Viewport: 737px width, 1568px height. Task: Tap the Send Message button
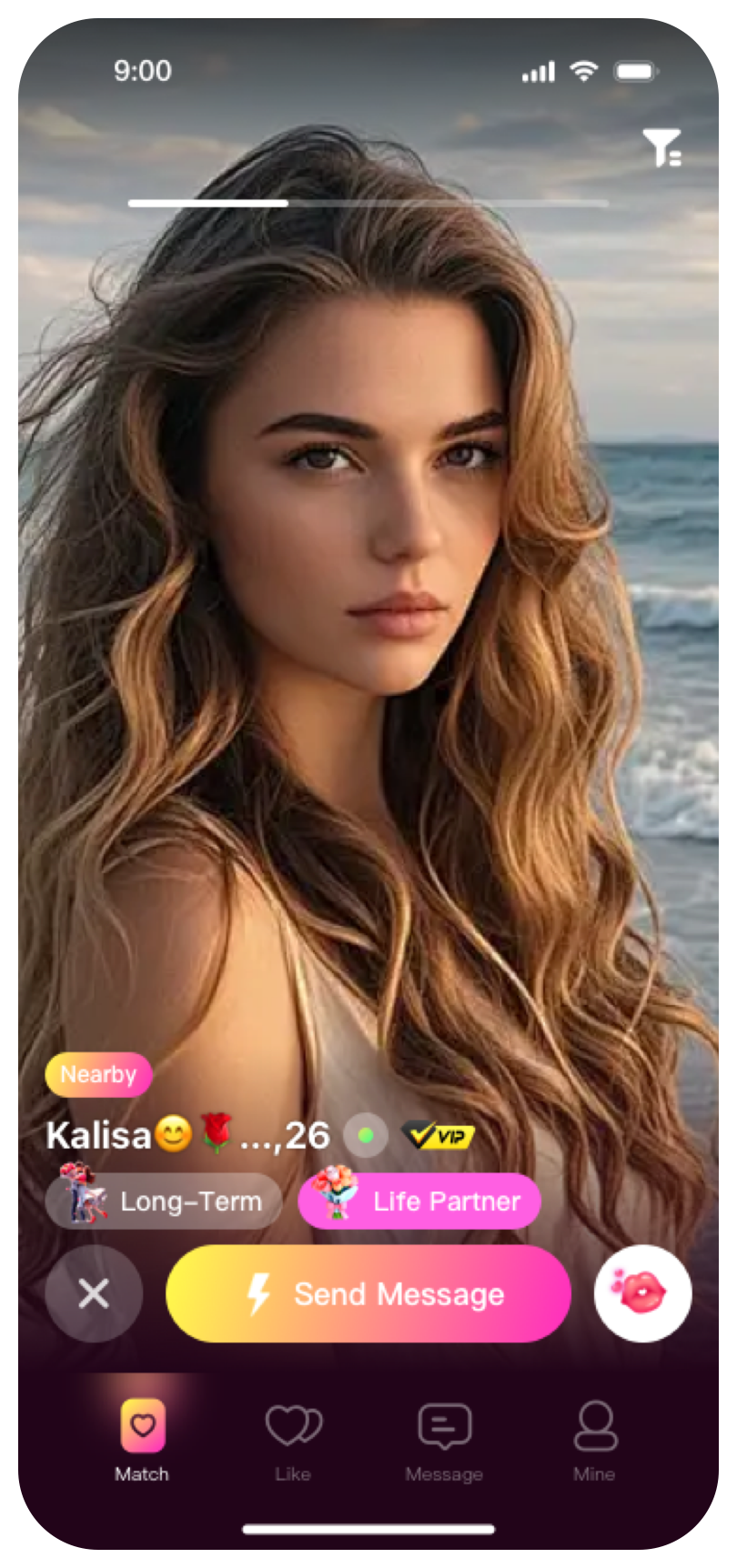(x=368, y=1293)
